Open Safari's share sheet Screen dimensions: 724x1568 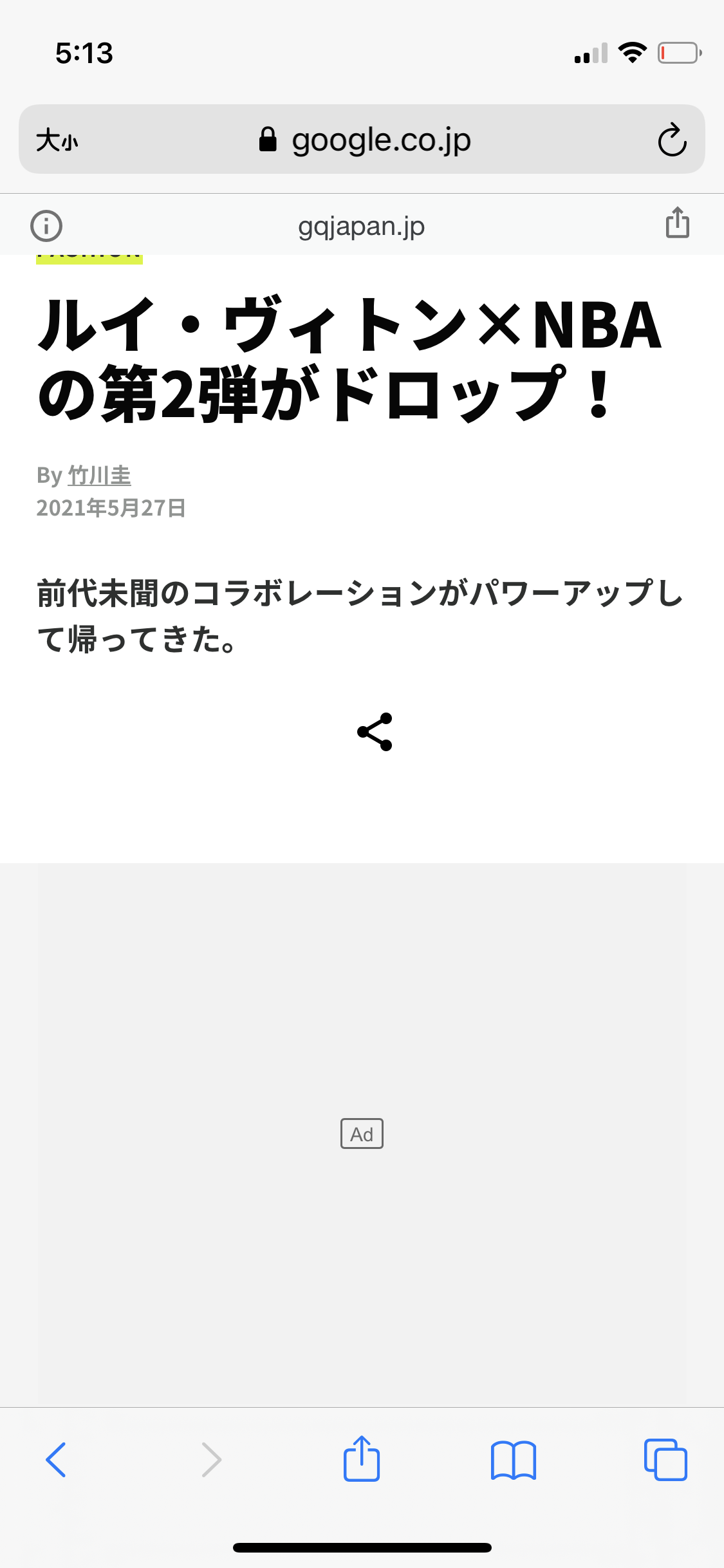point(362,1459)
